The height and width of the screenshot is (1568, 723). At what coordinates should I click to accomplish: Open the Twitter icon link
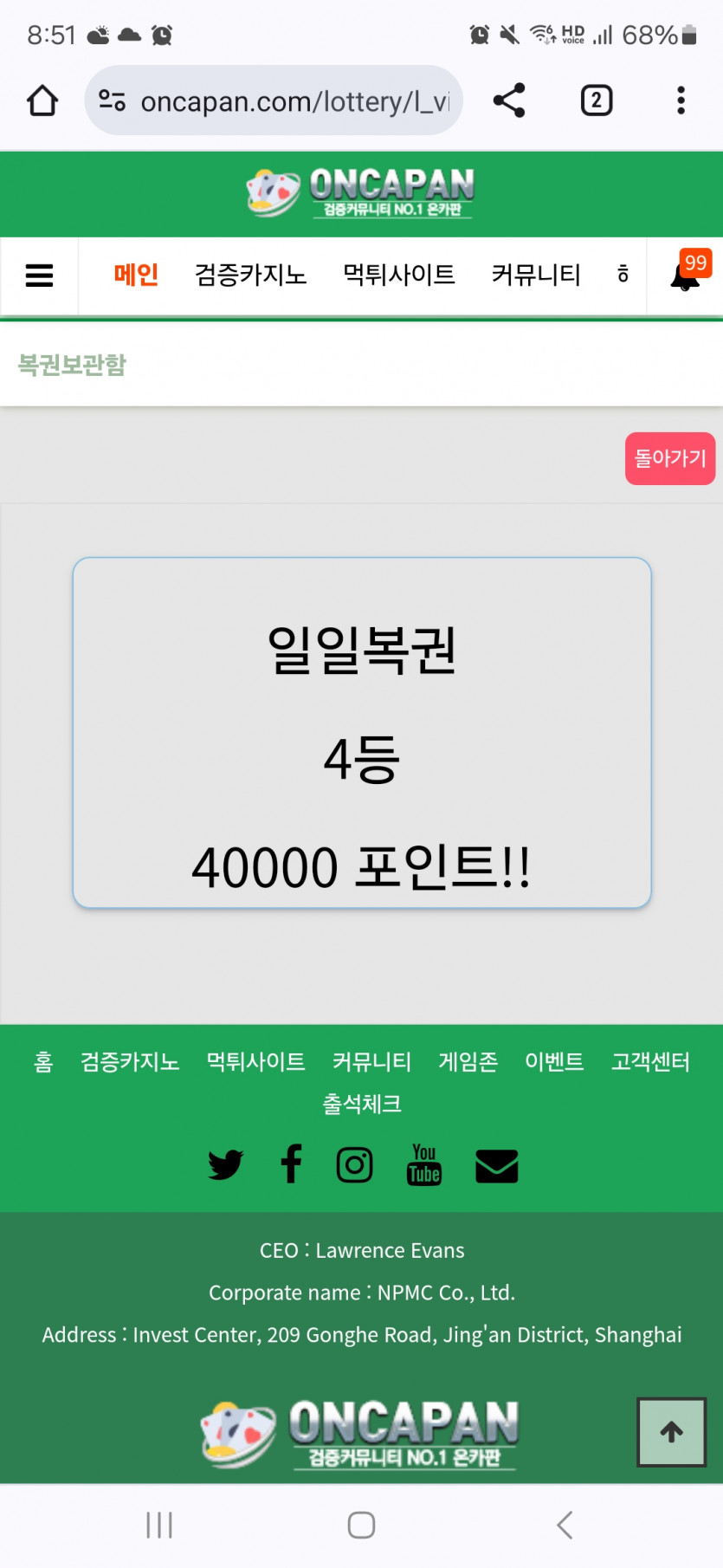click(x=225, y=1165)
